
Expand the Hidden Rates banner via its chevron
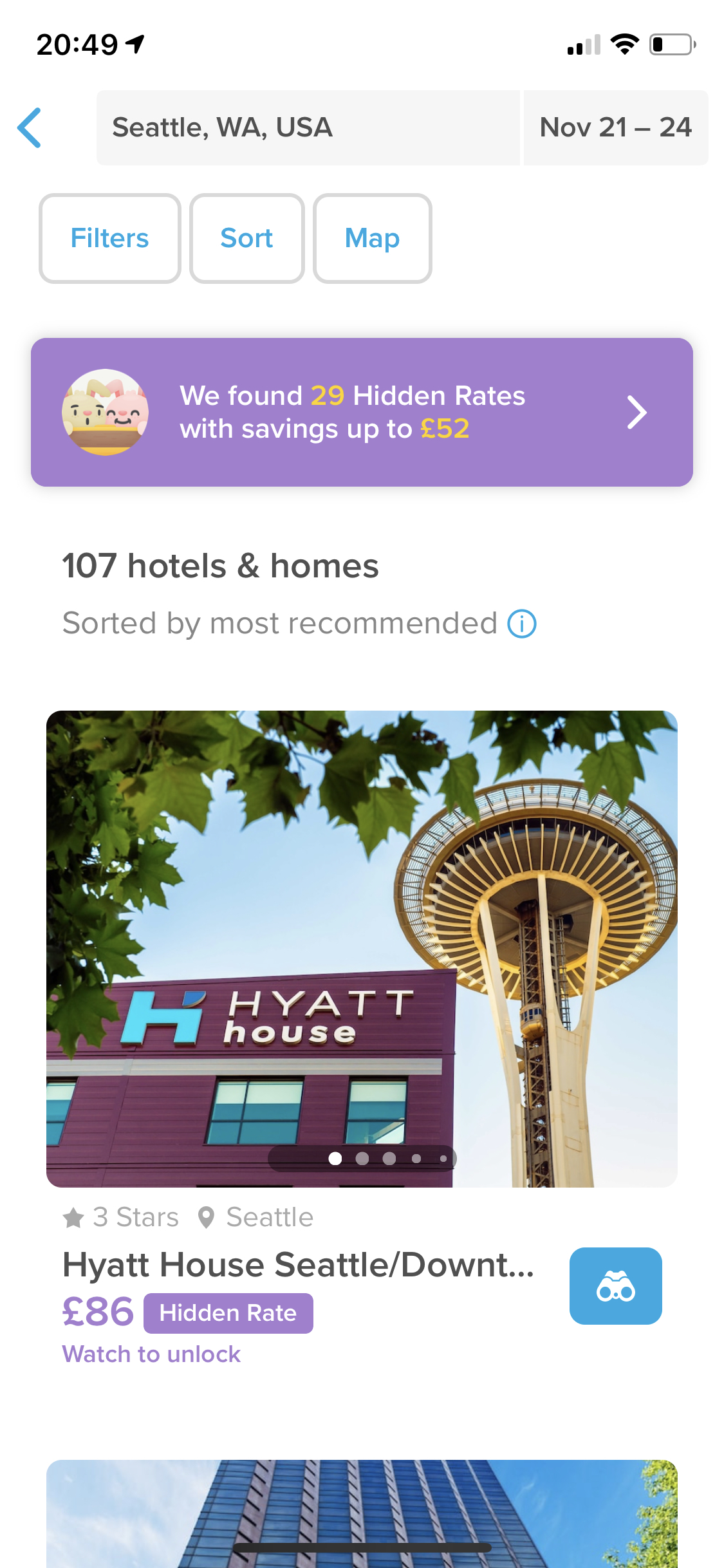tap(636, 412)
